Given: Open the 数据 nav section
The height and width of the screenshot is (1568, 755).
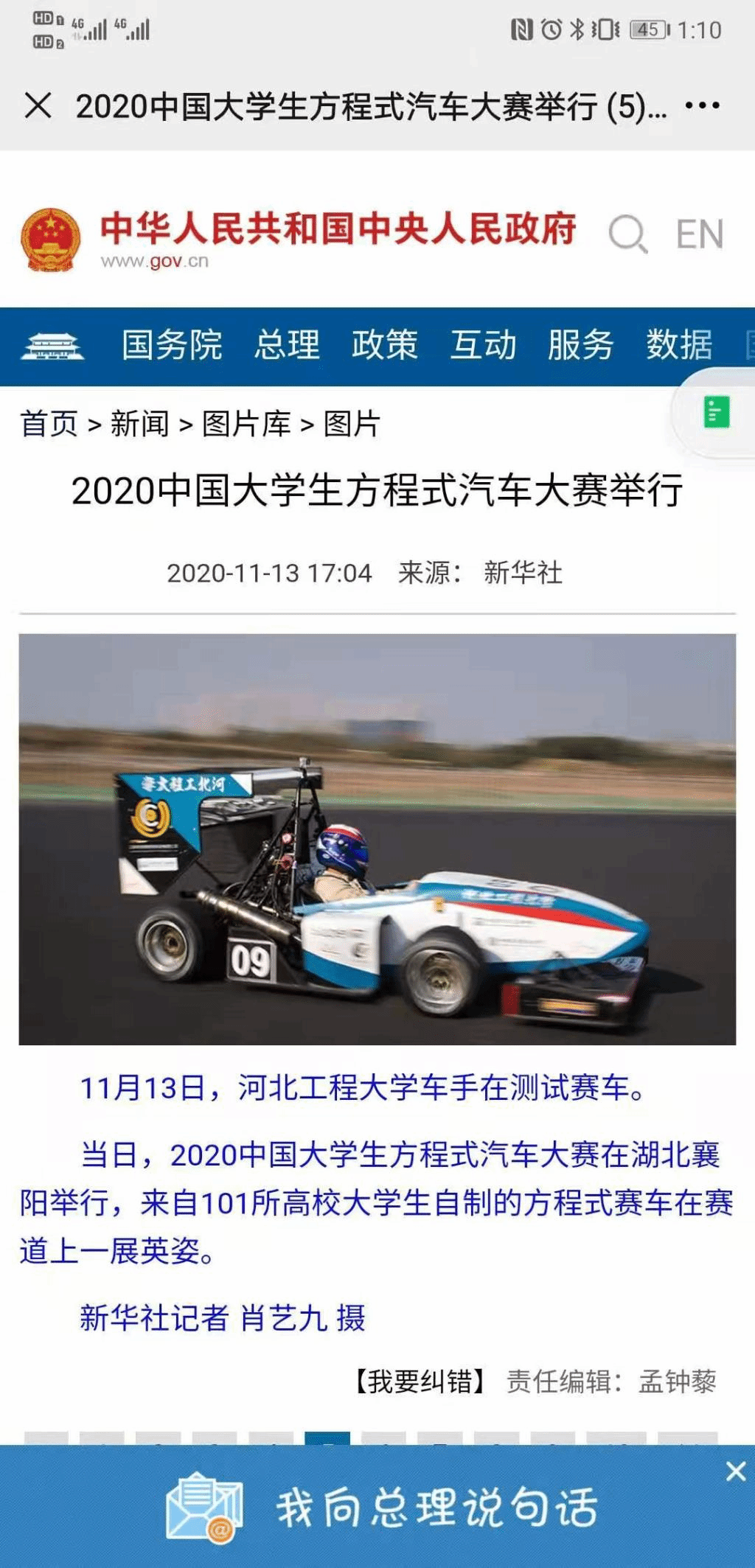Looking at the screenshot, I should [x=679, y=346].
